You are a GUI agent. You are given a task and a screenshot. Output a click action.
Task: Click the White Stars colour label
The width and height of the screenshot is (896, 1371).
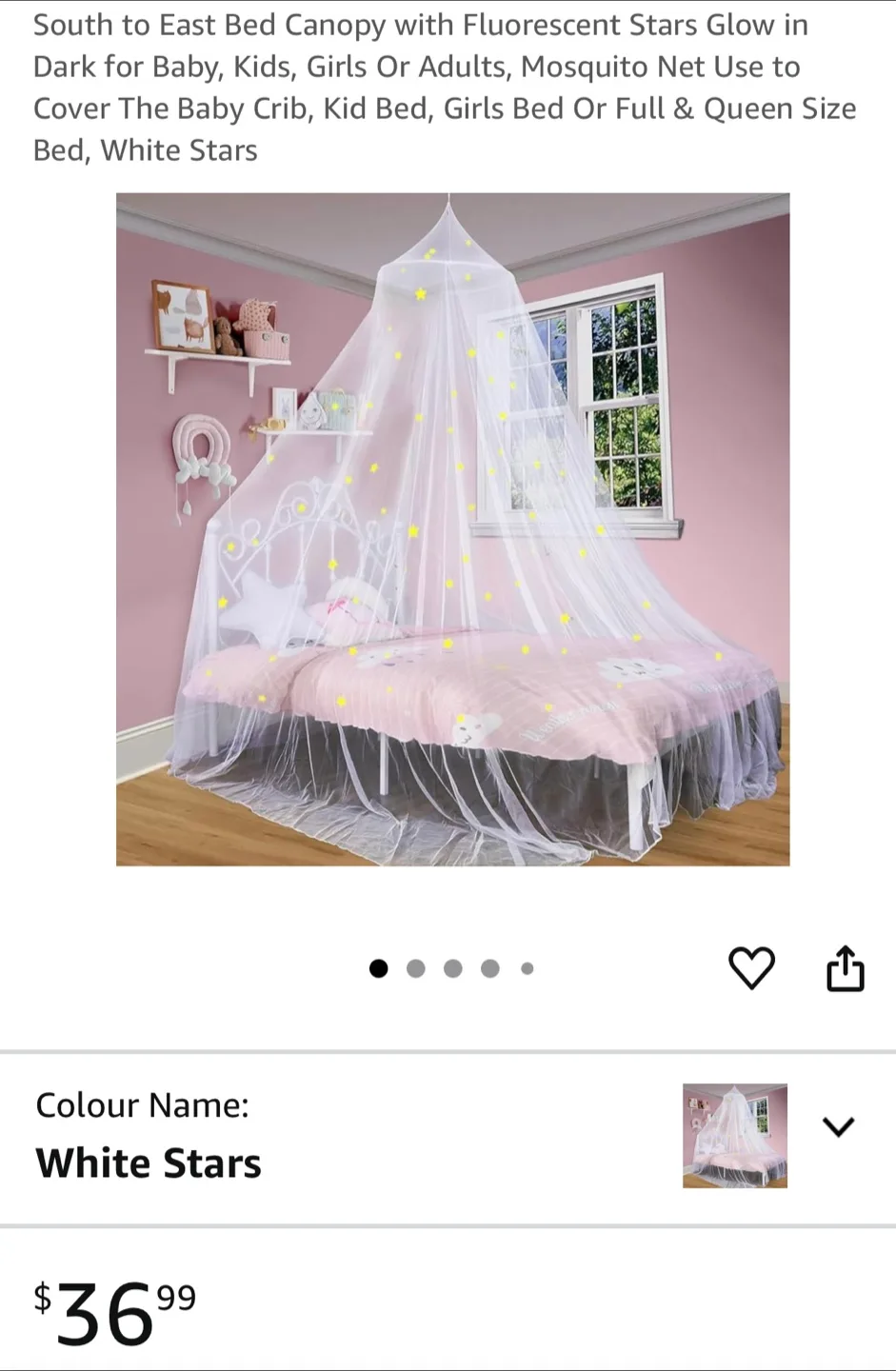[148, 1162]
